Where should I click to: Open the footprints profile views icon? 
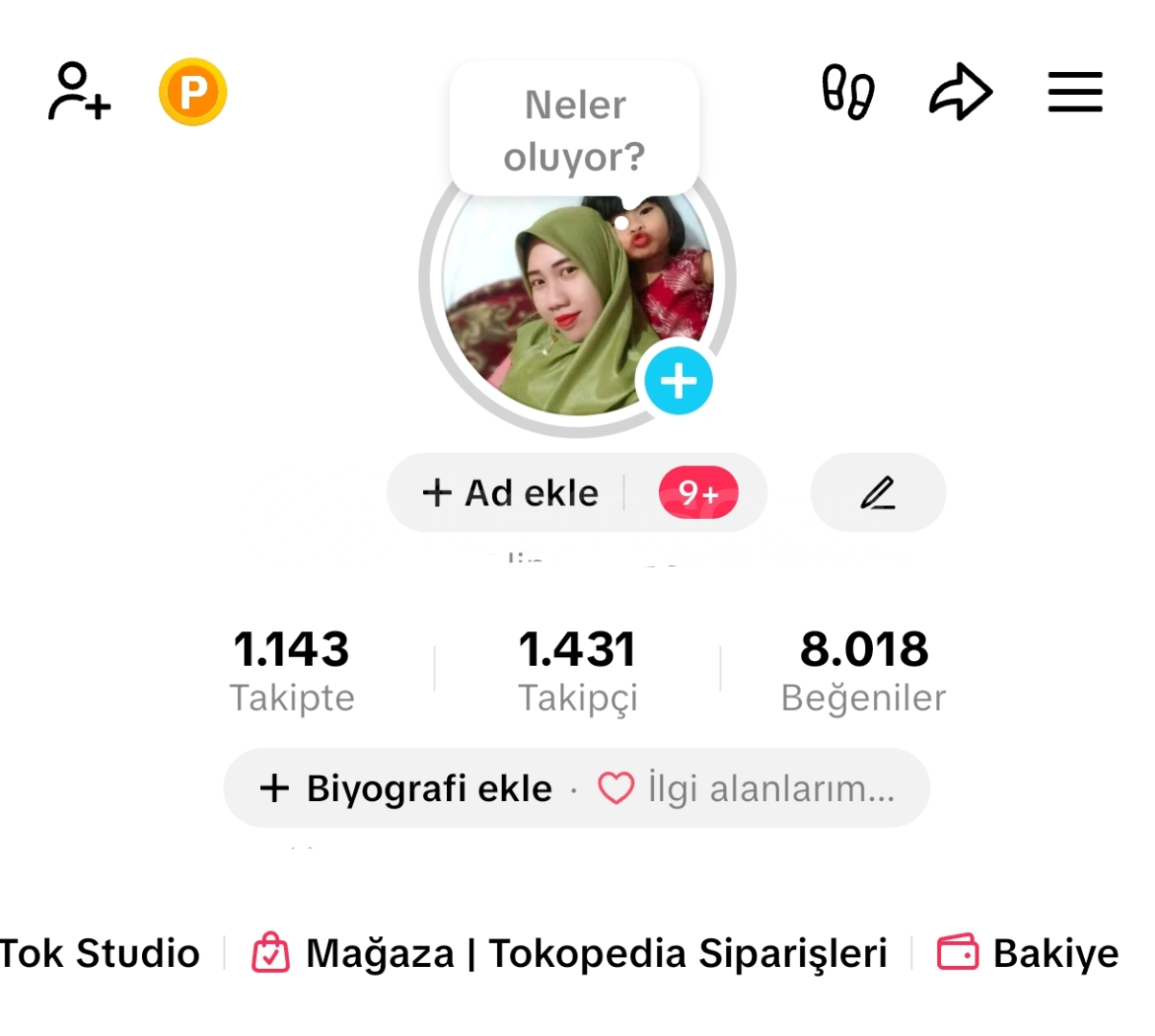tap(848, 92)
